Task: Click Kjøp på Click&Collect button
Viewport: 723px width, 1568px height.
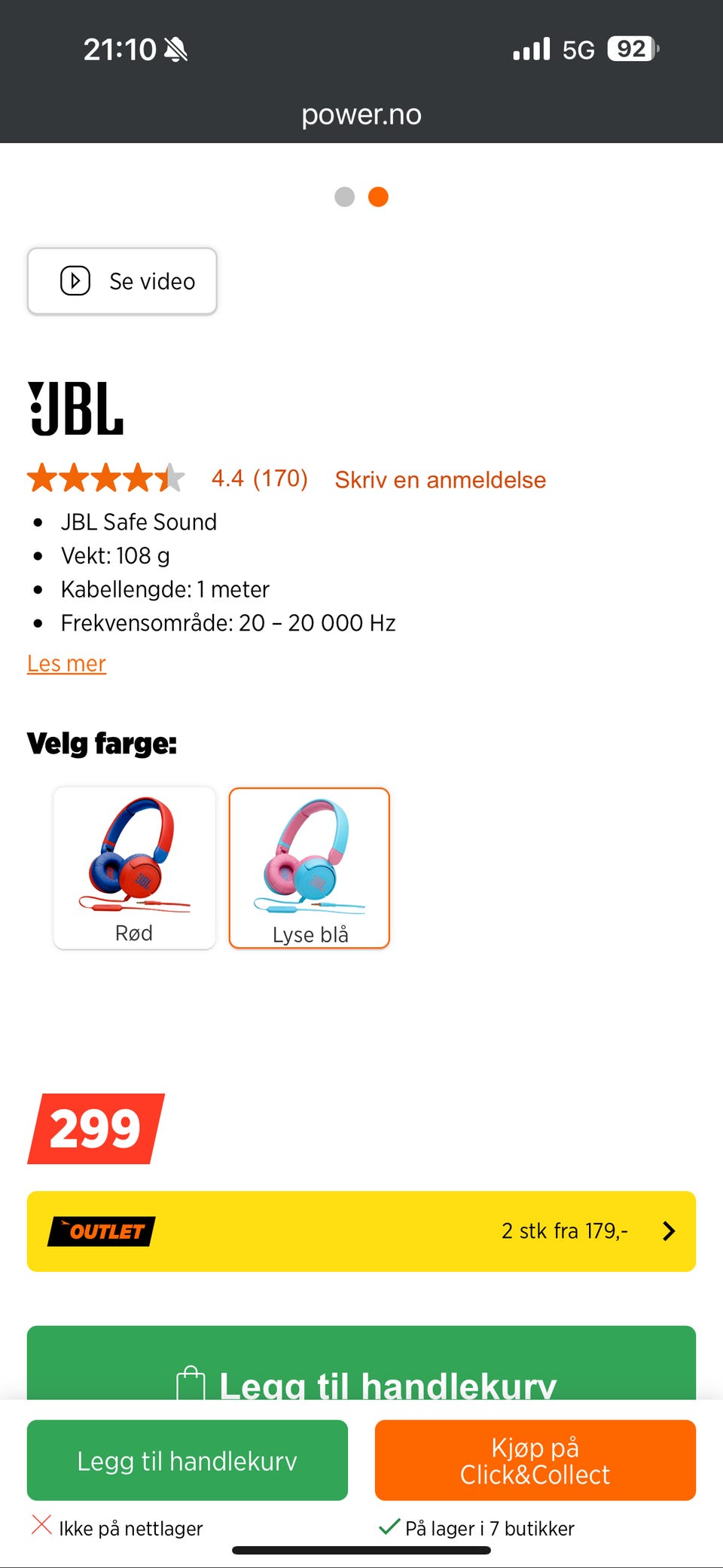Action: pos(535,1460)
